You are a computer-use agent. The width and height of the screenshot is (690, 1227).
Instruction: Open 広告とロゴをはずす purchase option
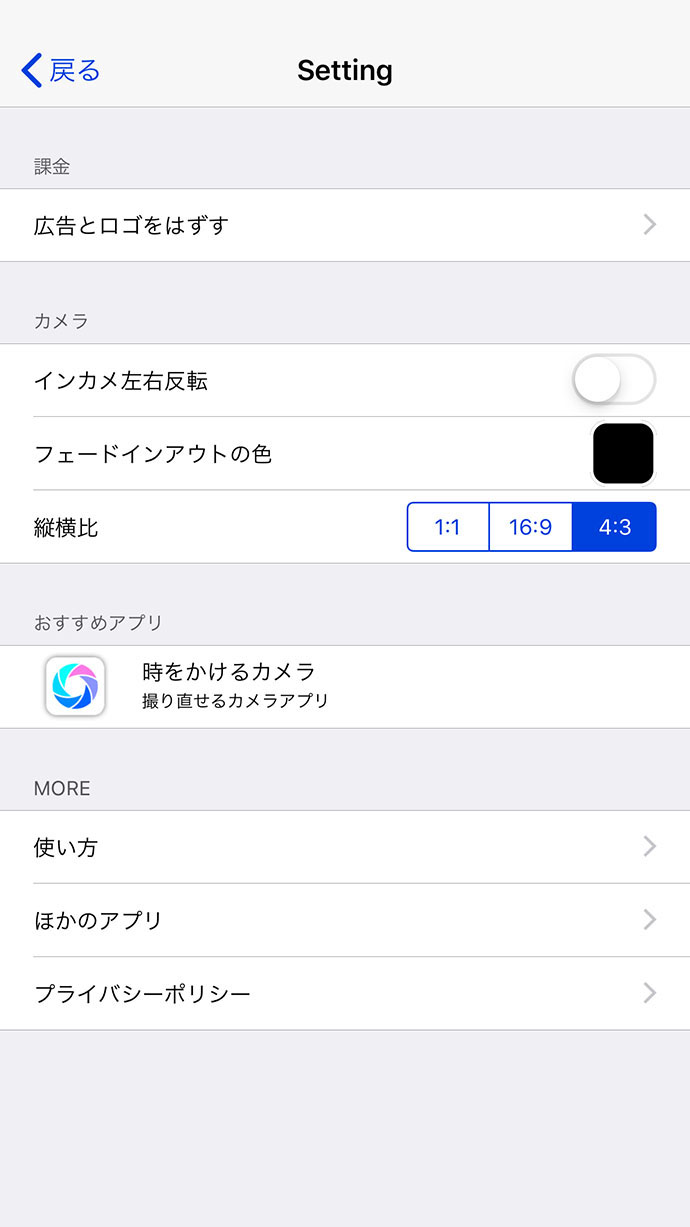point(345,225)
